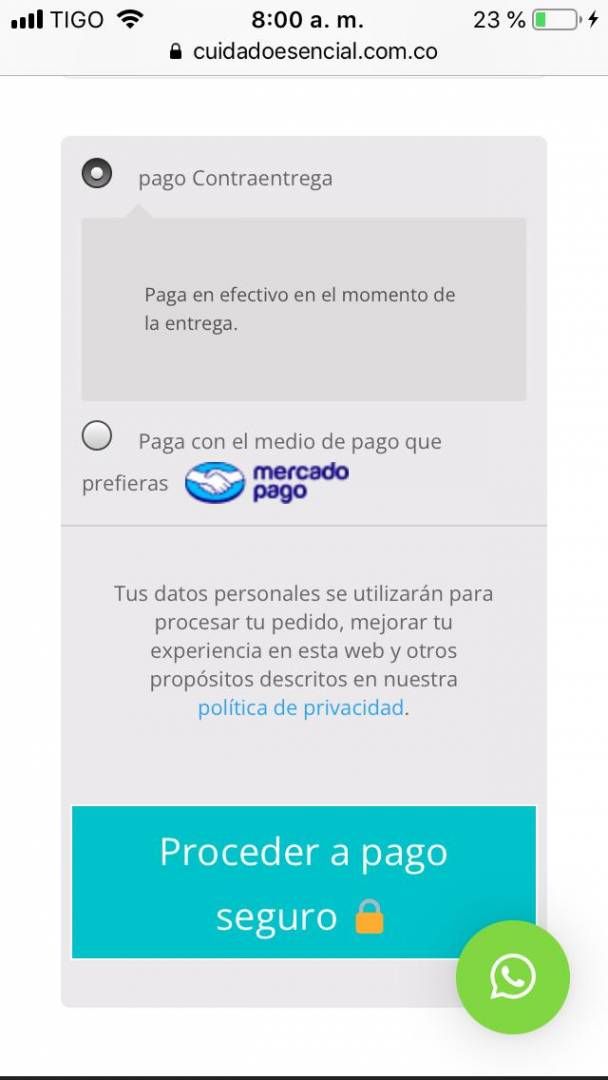Viewport: 608px width, 1080px height.
Task: Open the política de privacidad link
Action: (x=301, y=708)
